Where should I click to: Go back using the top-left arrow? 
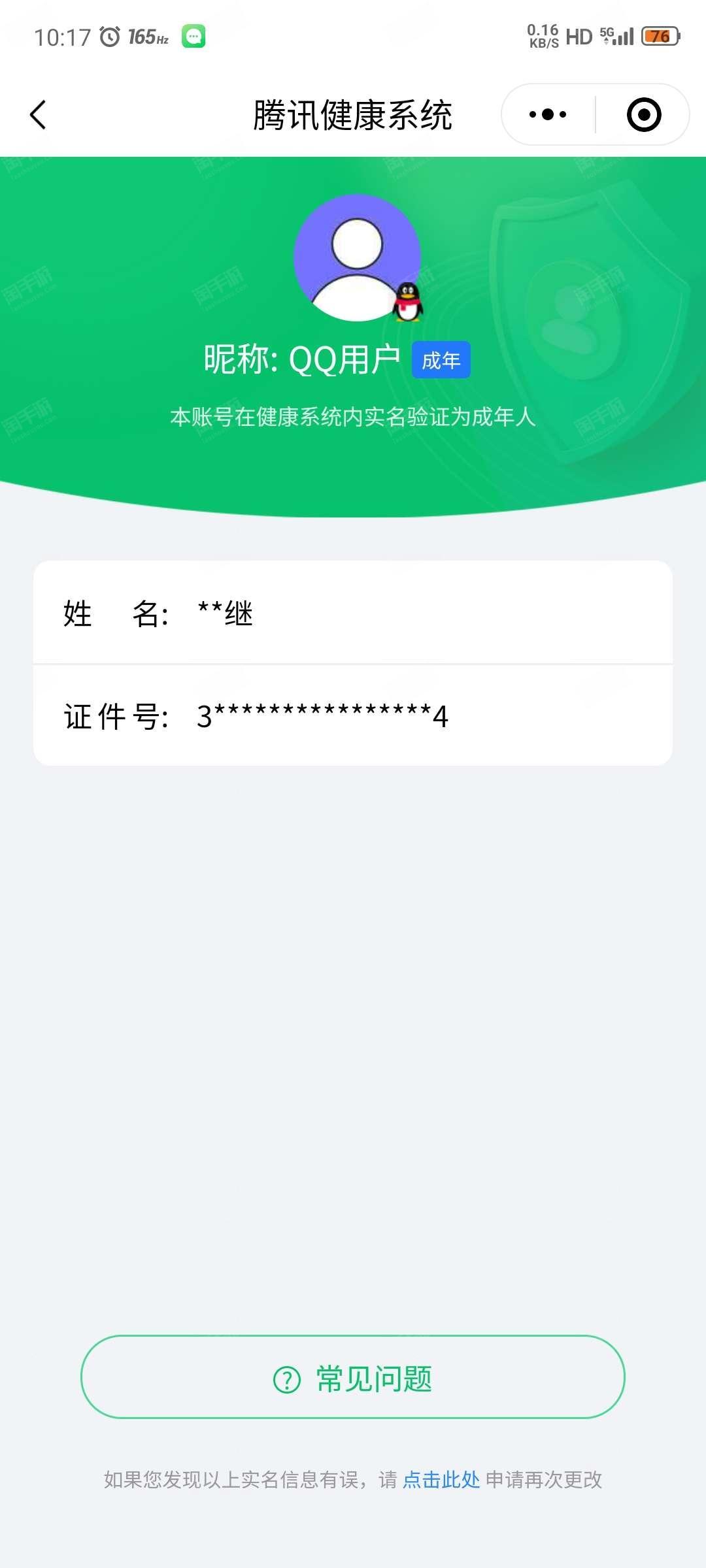coord(39,115)
